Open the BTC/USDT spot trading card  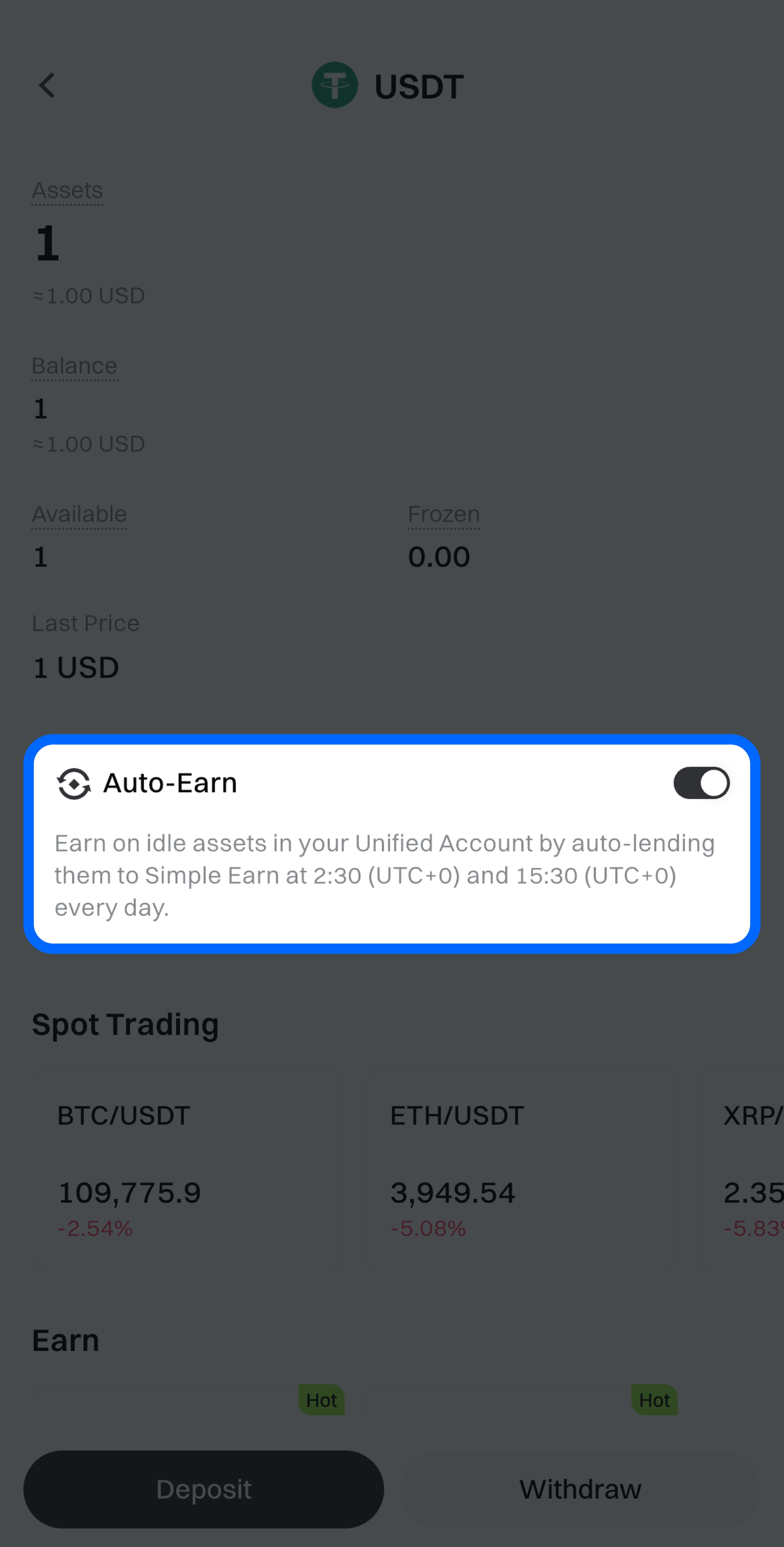tap(187, 1169)
